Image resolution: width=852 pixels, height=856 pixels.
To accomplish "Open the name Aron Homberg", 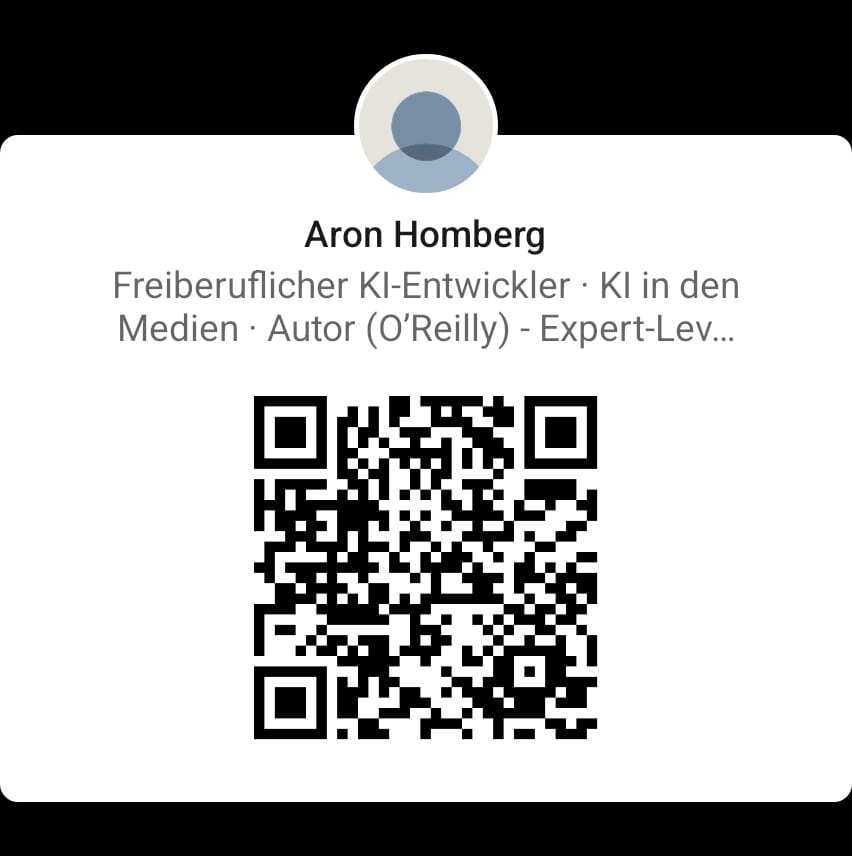I will click(425, 237).
